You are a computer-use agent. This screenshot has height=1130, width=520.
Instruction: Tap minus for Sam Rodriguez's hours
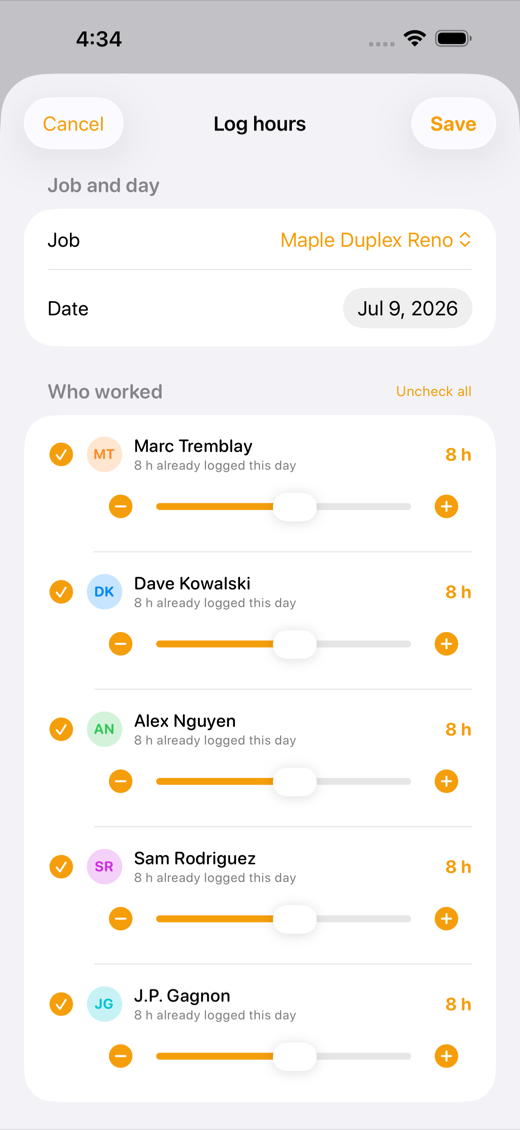(121, 919)
